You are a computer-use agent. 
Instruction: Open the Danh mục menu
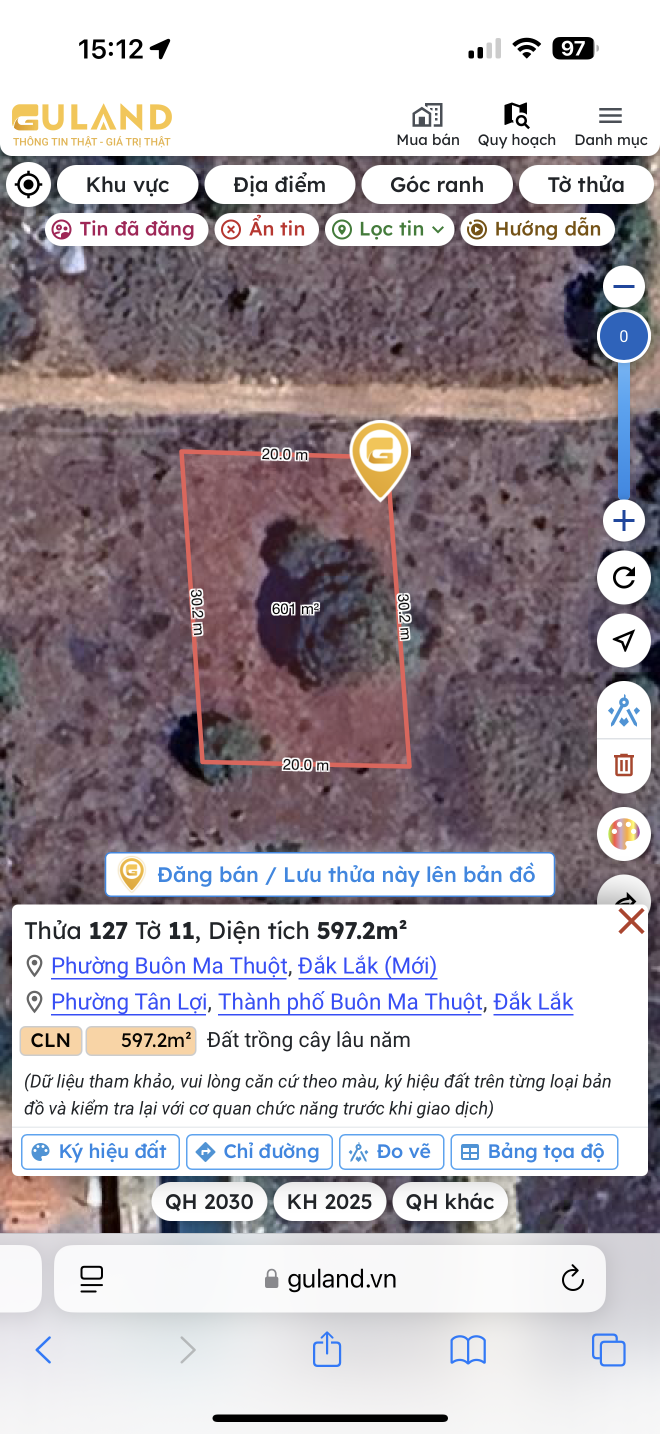[x=610, y=126]
